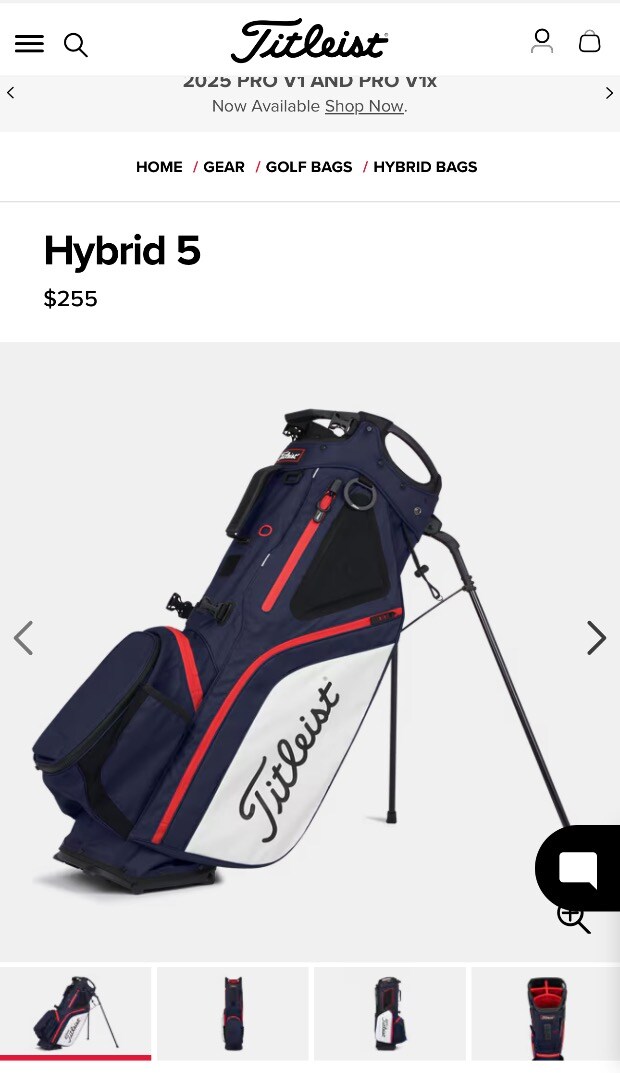Image resolution: width=620 pixels, height=1073 pixels.
Task: Open the site search
Action: pos(76,44)
